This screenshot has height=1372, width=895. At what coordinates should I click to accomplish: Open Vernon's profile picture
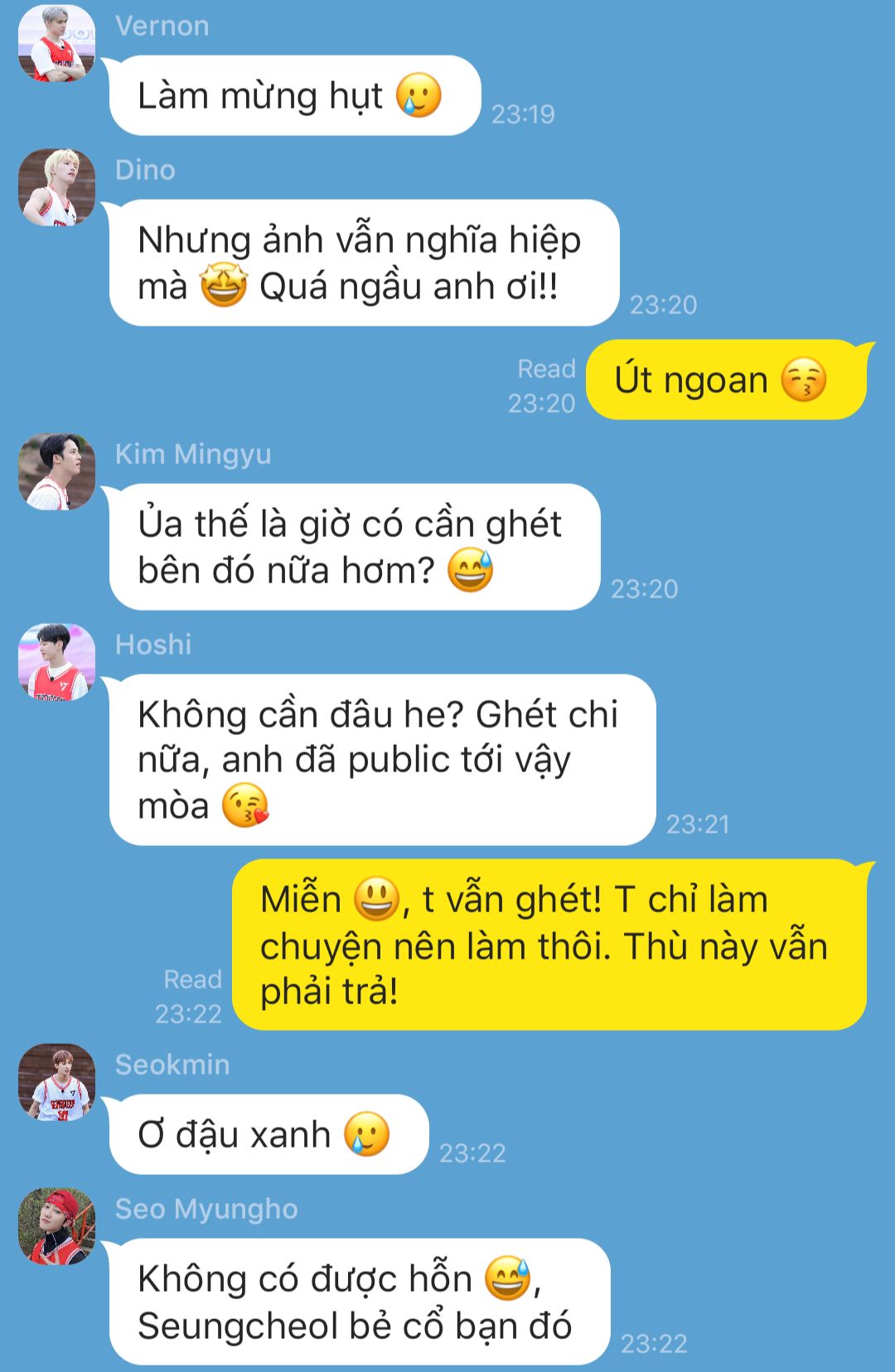coord(56,44)
